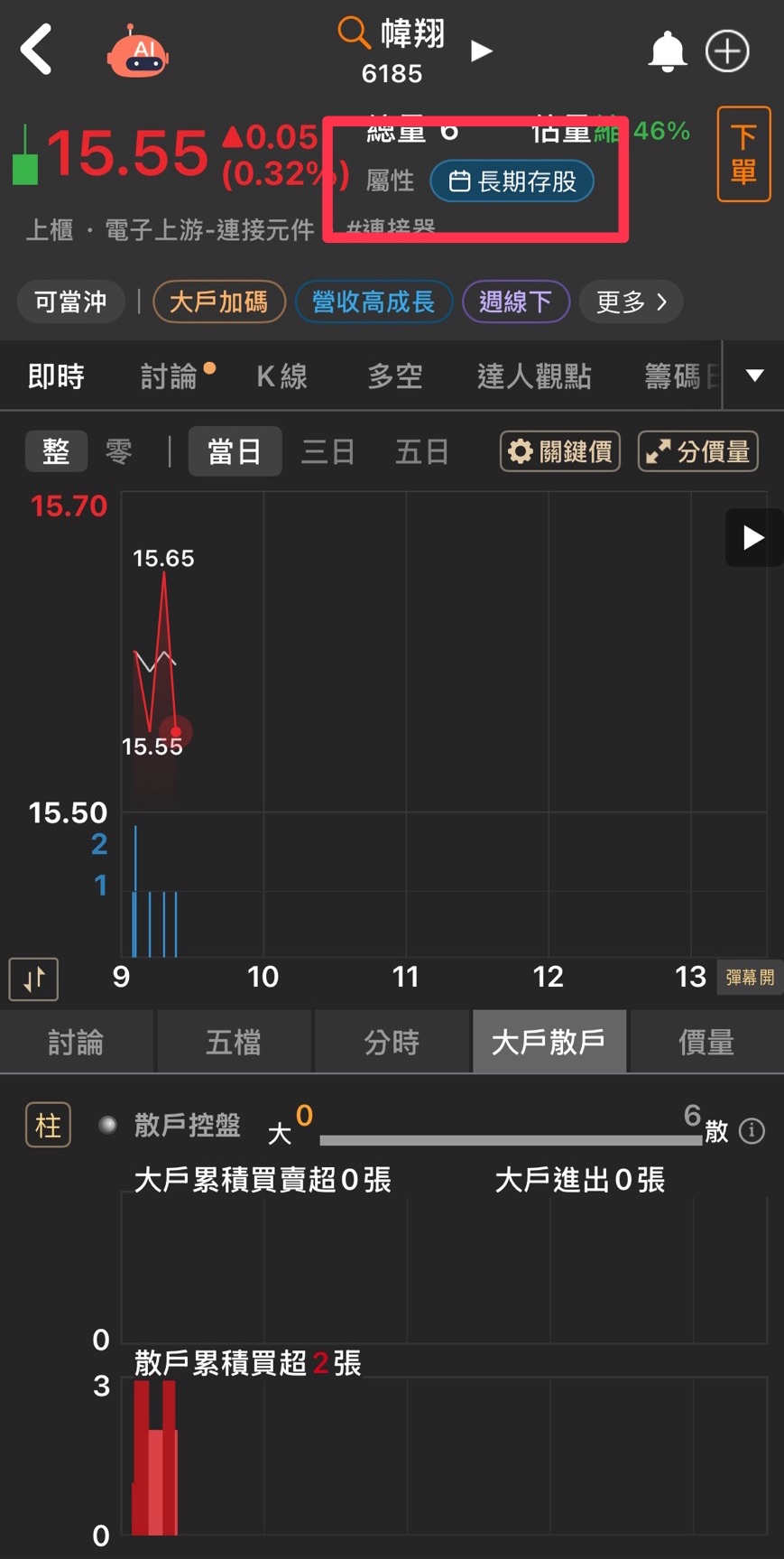784x1559 pixels.
Task: Open the 大戶加碼 tag
Action: click(219, 302)
